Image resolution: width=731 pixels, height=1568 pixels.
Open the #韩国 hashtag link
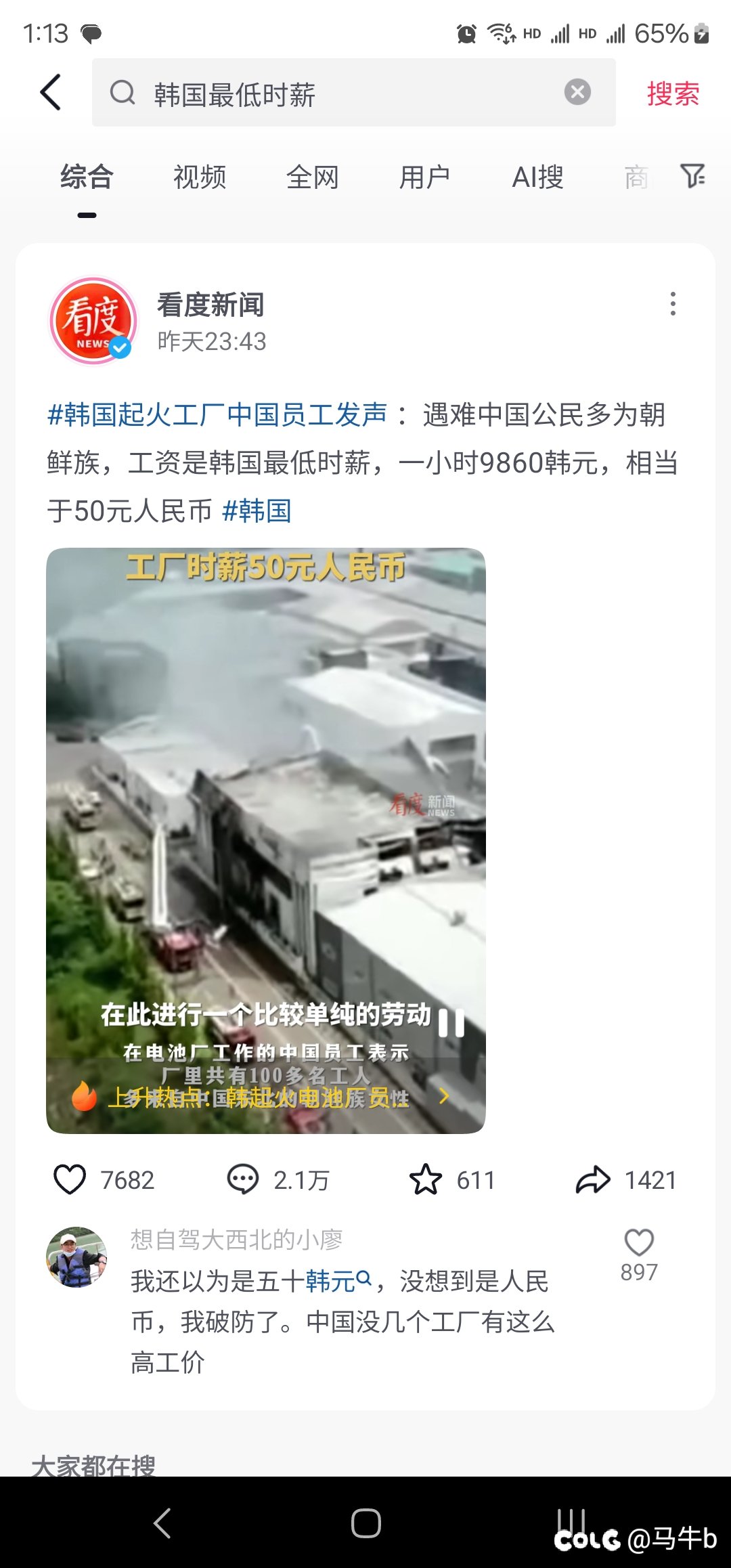pyautogui.click(x=257, y=511)
